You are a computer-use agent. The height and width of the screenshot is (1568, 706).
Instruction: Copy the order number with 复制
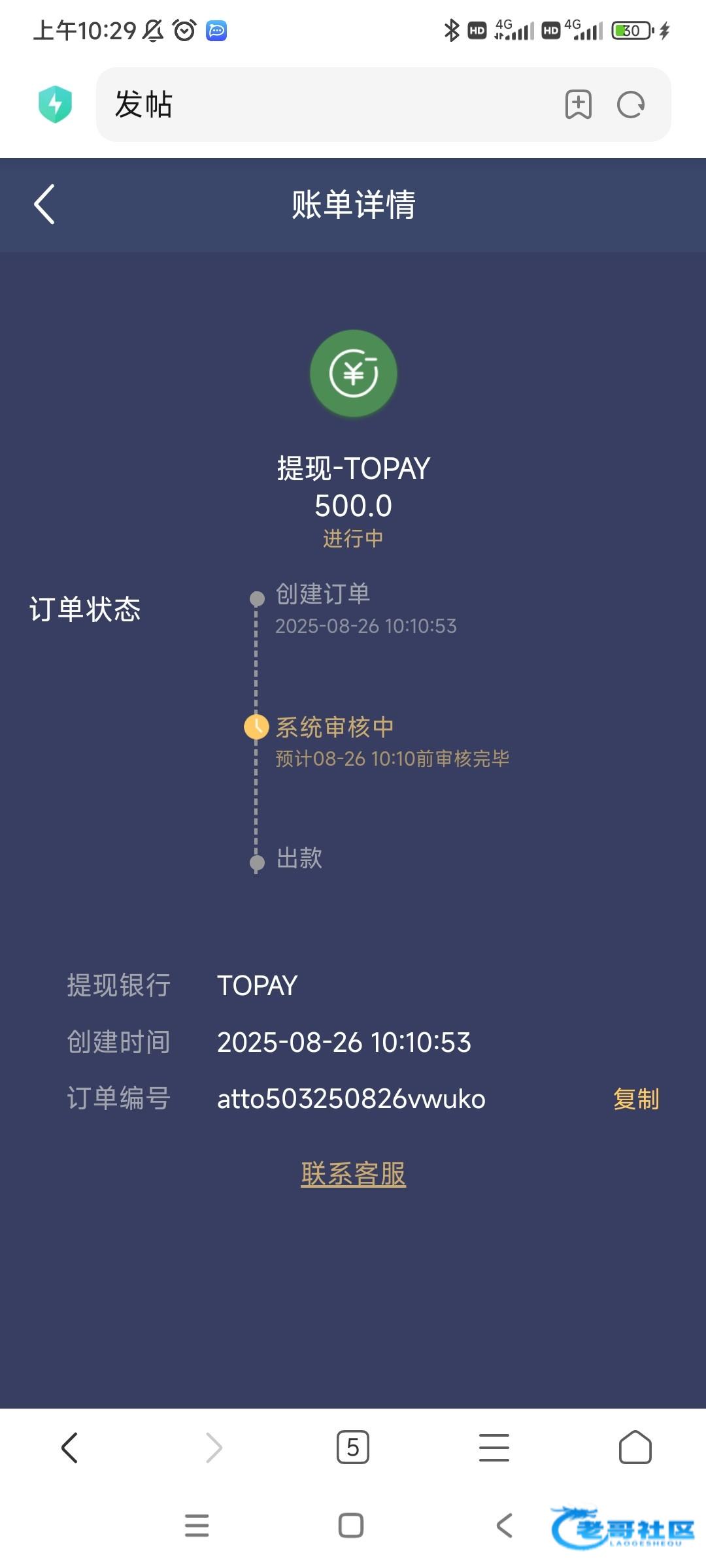[635, 1099]
